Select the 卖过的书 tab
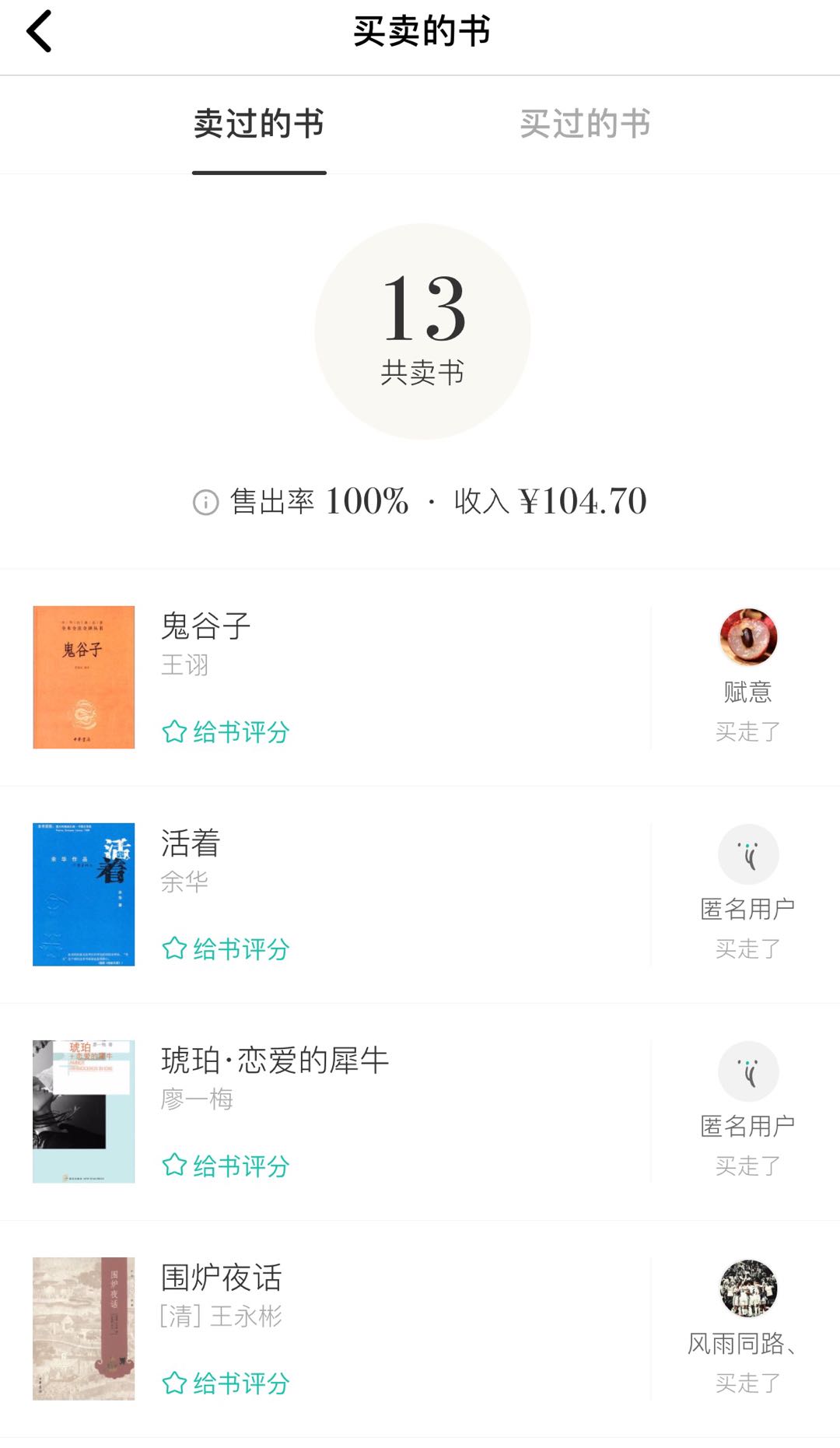Screen dimensions: 840x1448 259,124
